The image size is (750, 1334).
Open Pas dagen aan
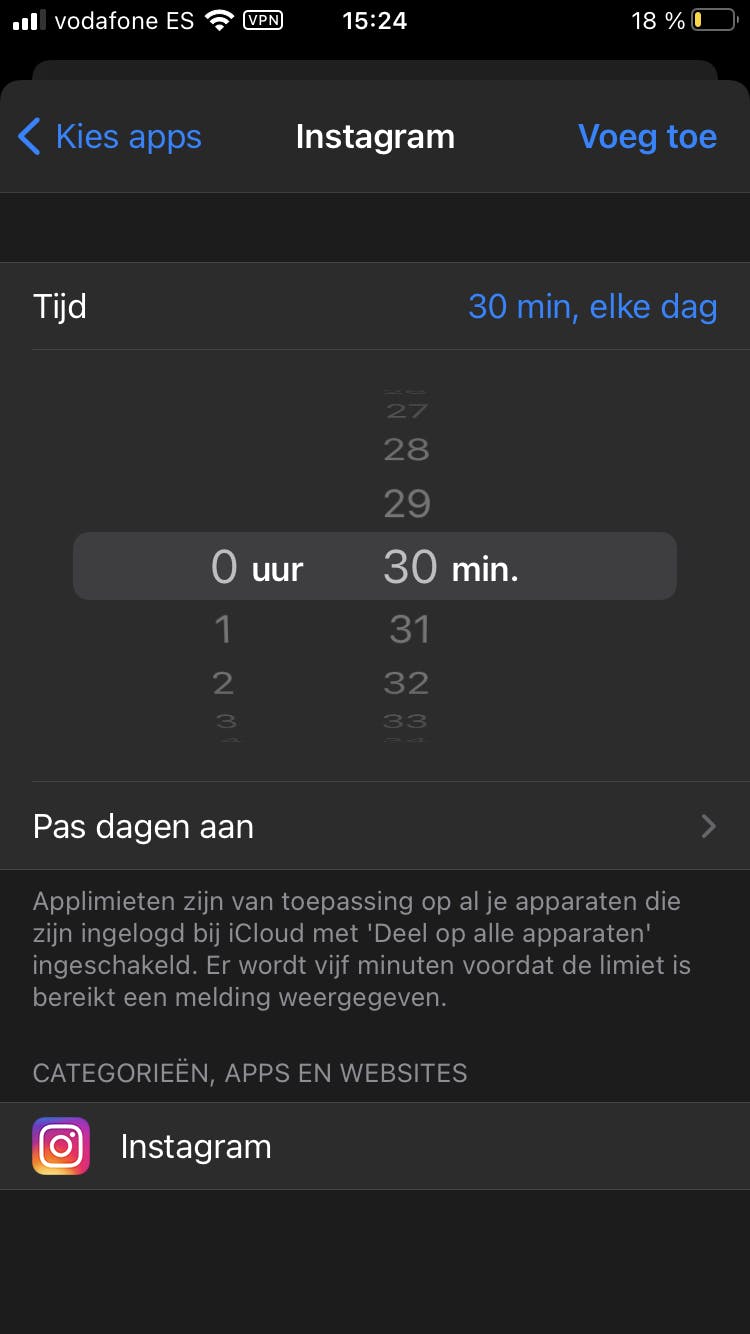click(375, 826)
